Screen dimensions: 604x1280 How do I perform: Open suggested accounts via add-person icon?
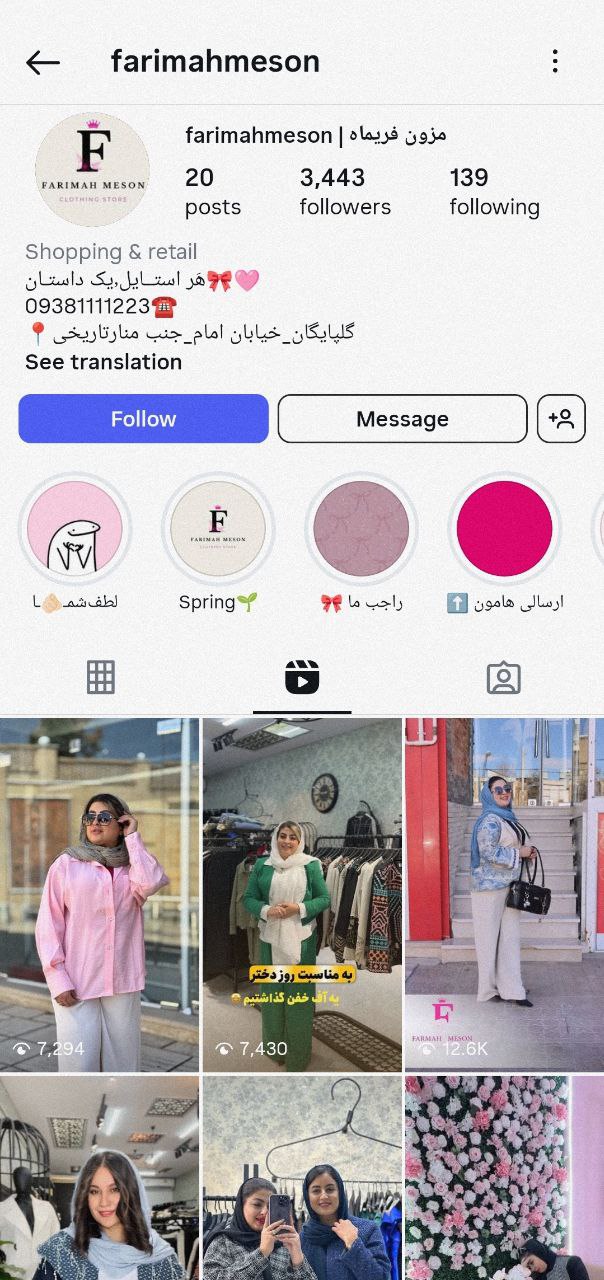561,419
